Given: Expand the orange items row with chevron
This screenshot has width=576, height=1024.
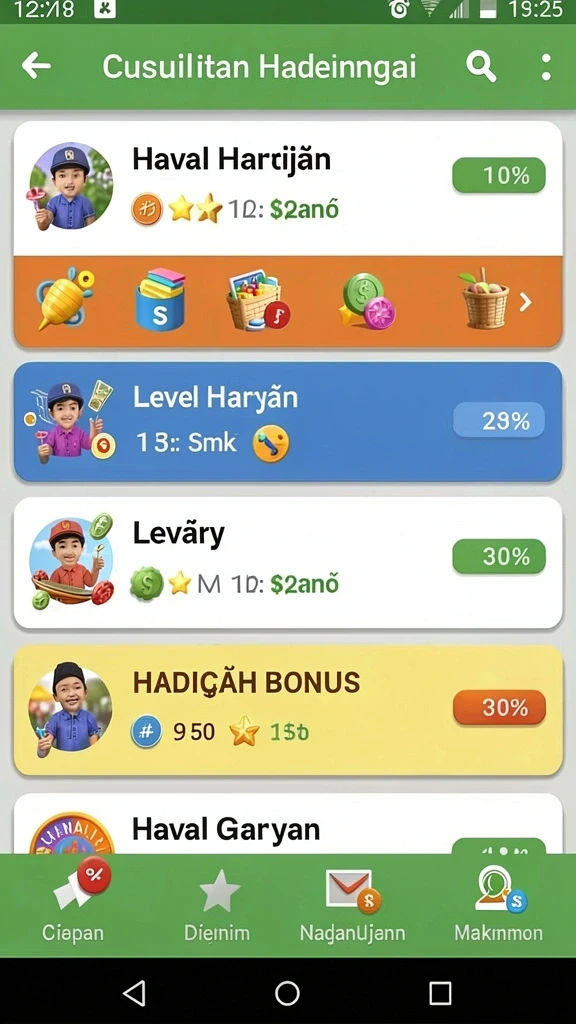Looking at the screenshot, I should (x=525, y=302).
